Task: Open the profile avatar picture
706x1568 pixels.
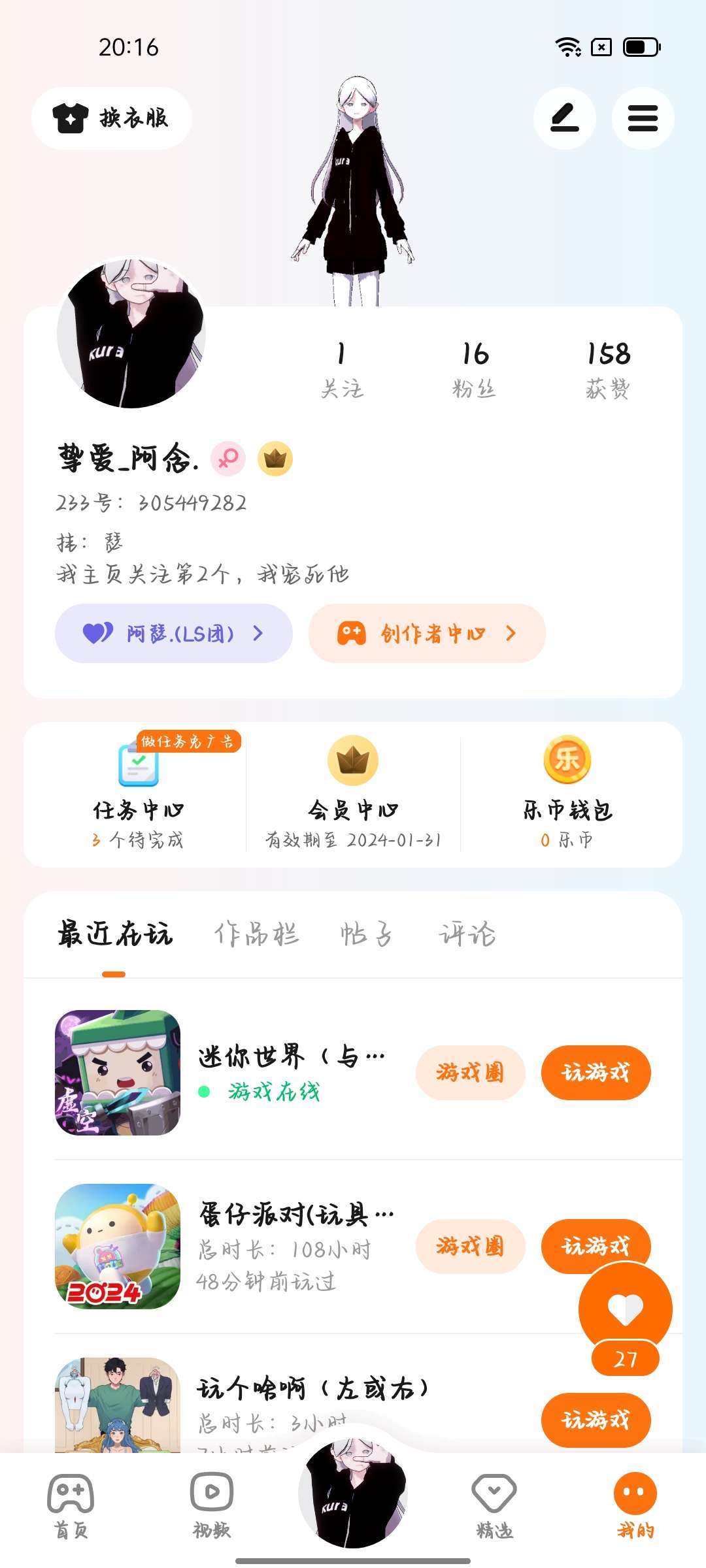Action: (131, 332)
